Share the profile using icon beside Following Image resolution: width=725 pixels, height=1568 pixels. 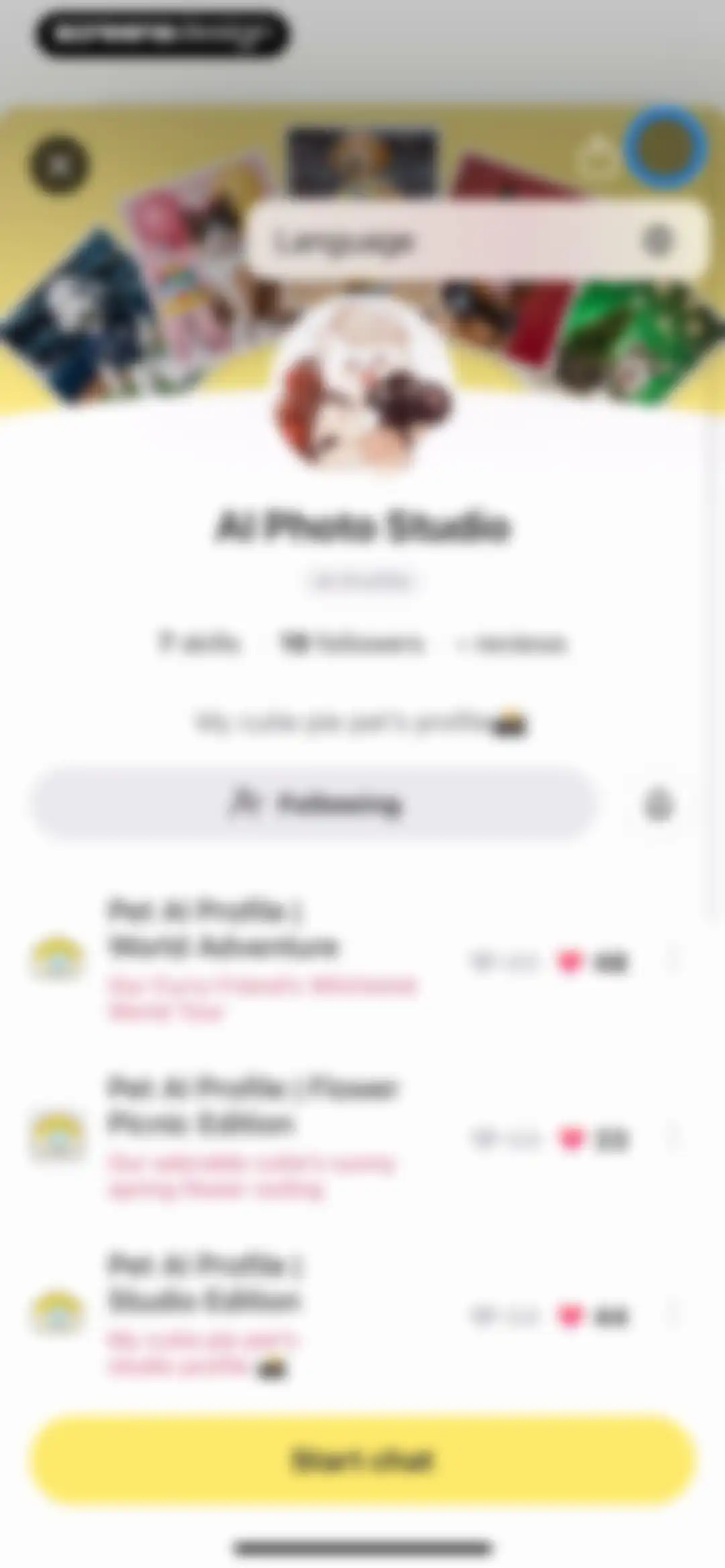click(x=657, y=803)
